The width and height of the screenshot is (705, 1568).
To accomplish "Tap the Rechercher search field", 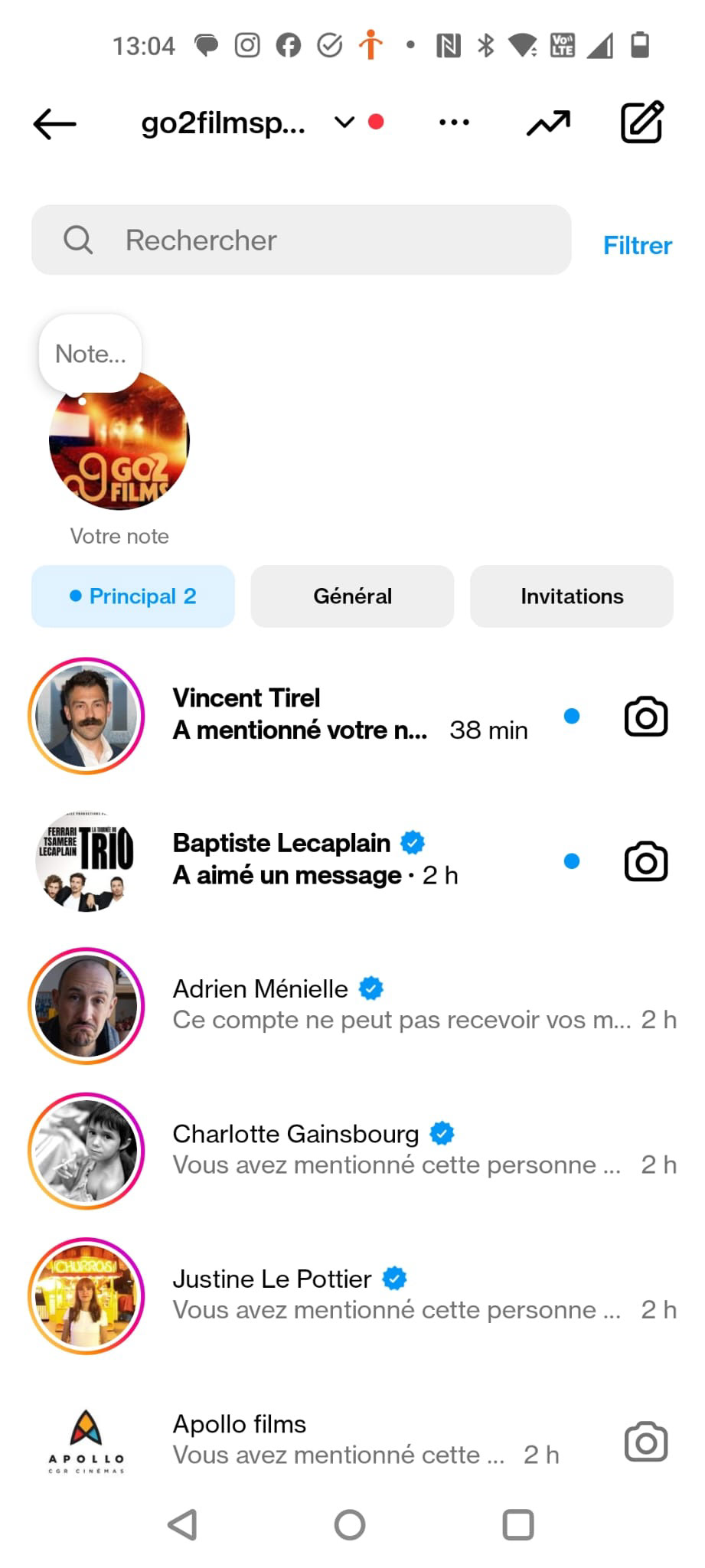I will [302, 240].
